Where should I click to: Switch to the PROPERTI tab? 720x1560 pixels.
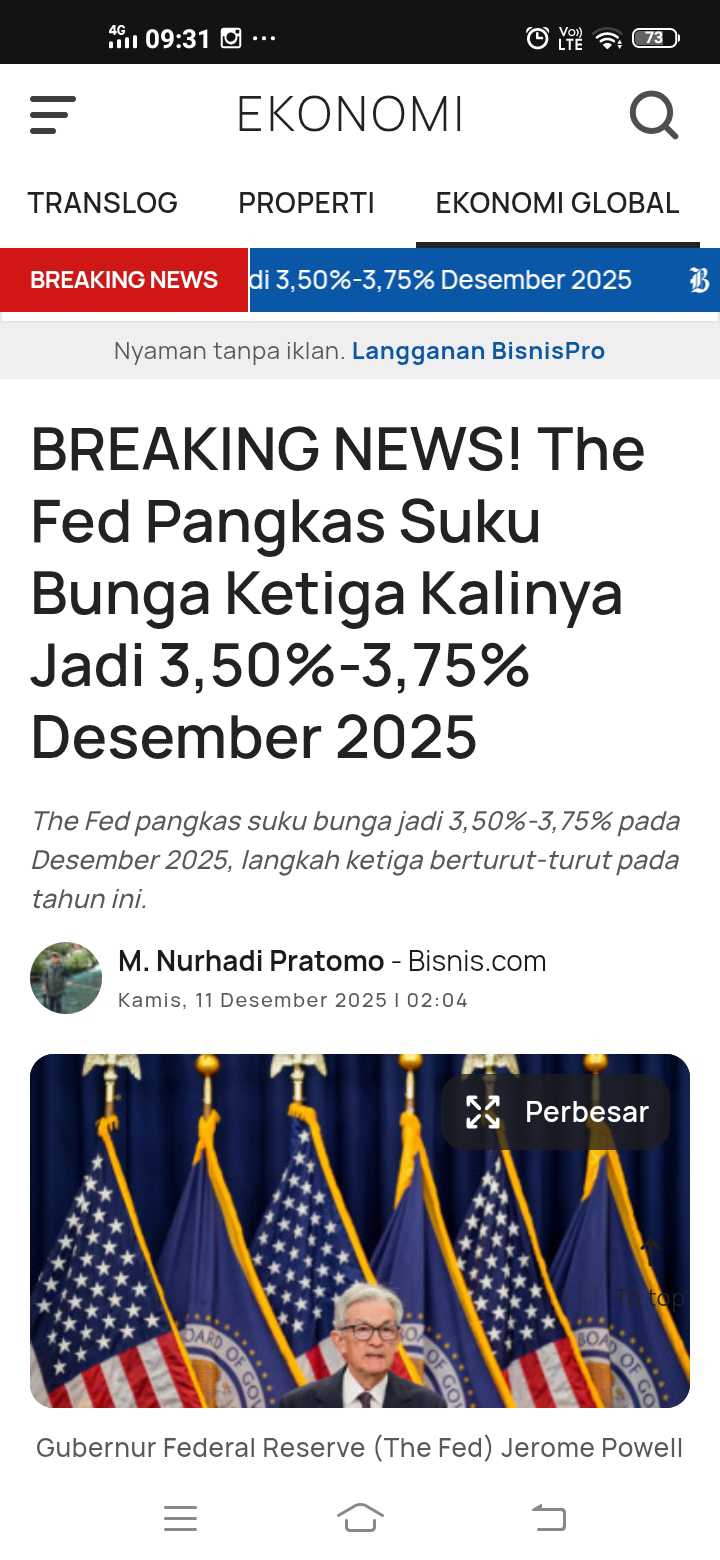tap(306, 203)
